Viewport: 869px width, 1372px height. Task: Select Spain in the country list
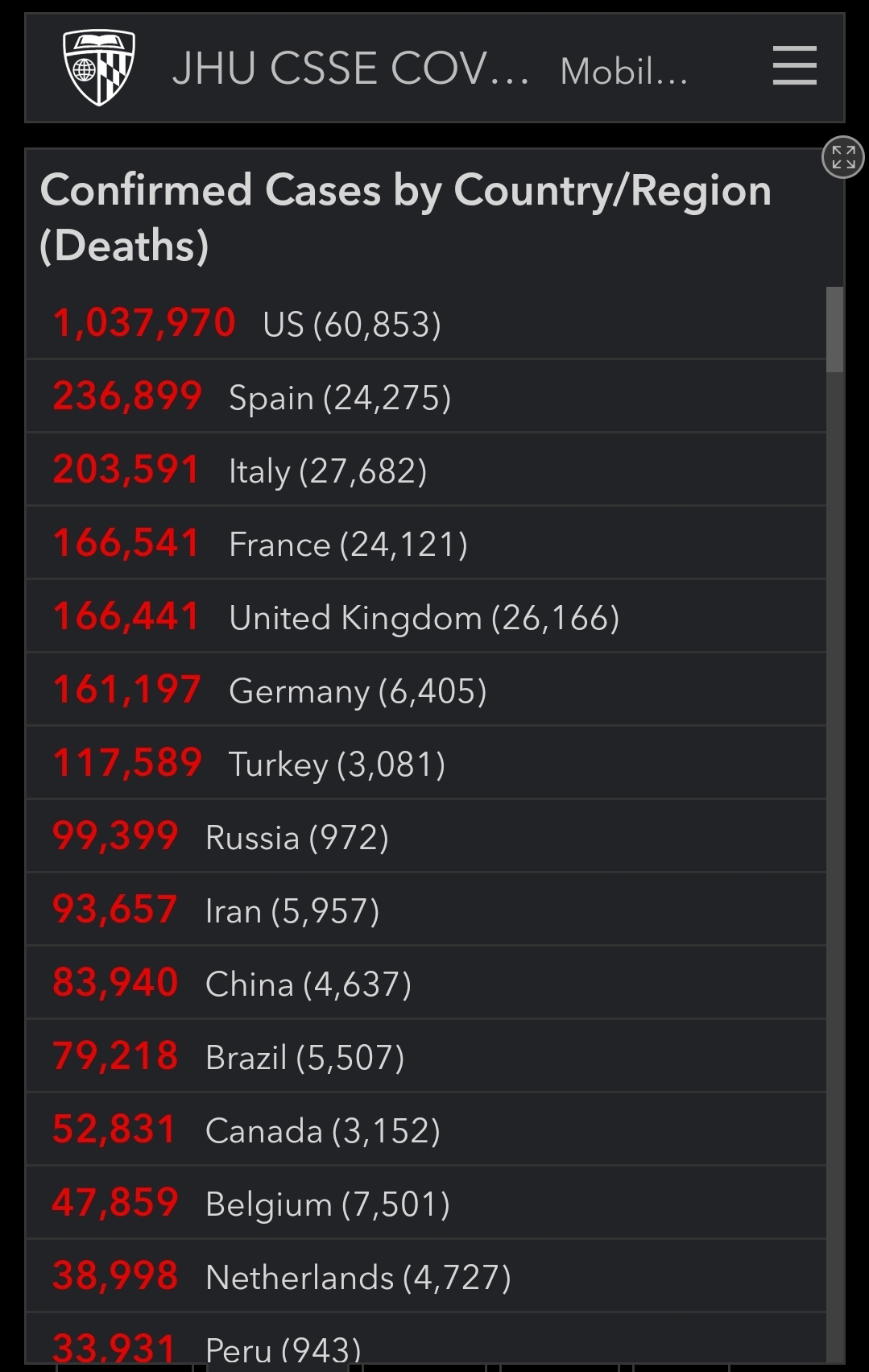426,396
